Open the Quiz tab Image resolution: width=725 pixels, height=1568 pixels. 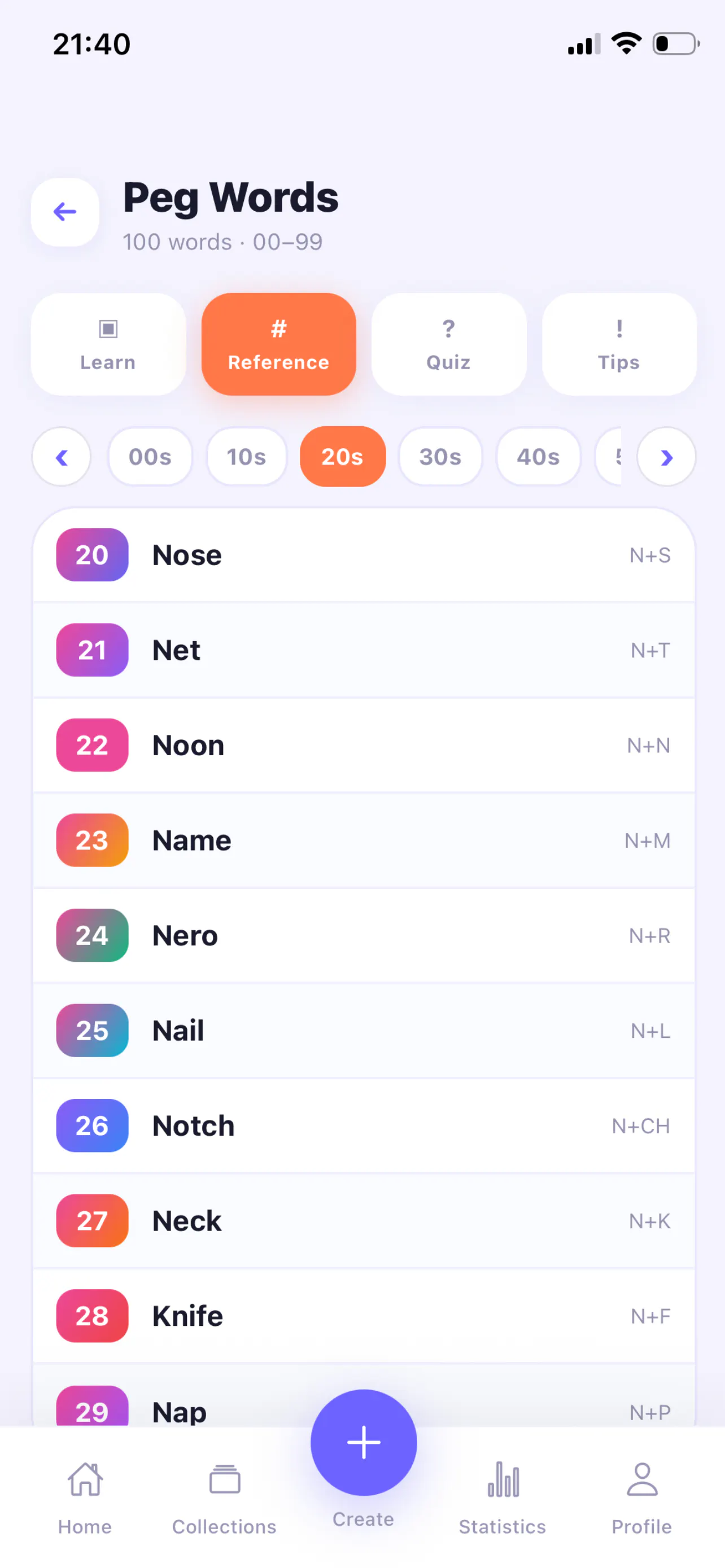pyautogui.click(x=449, y=344)
